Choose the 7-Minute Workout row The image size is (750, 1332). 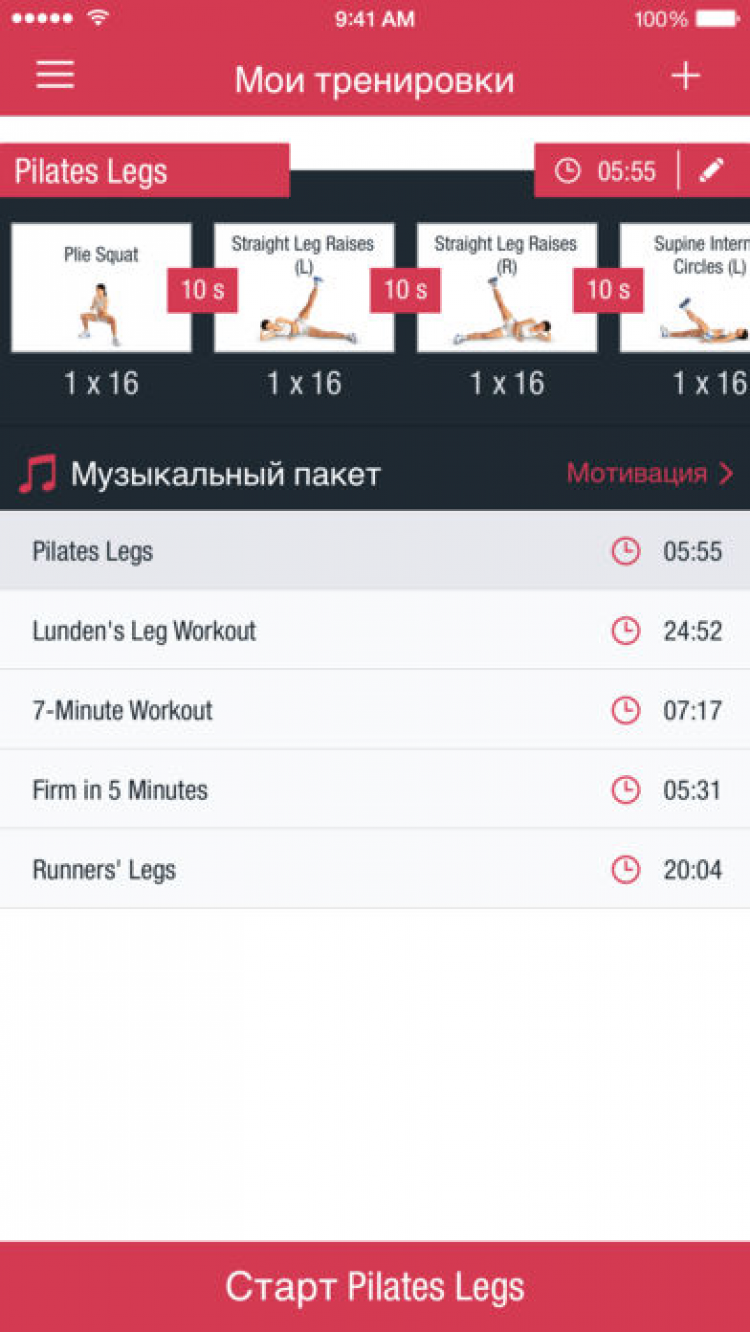click(375, 711)
